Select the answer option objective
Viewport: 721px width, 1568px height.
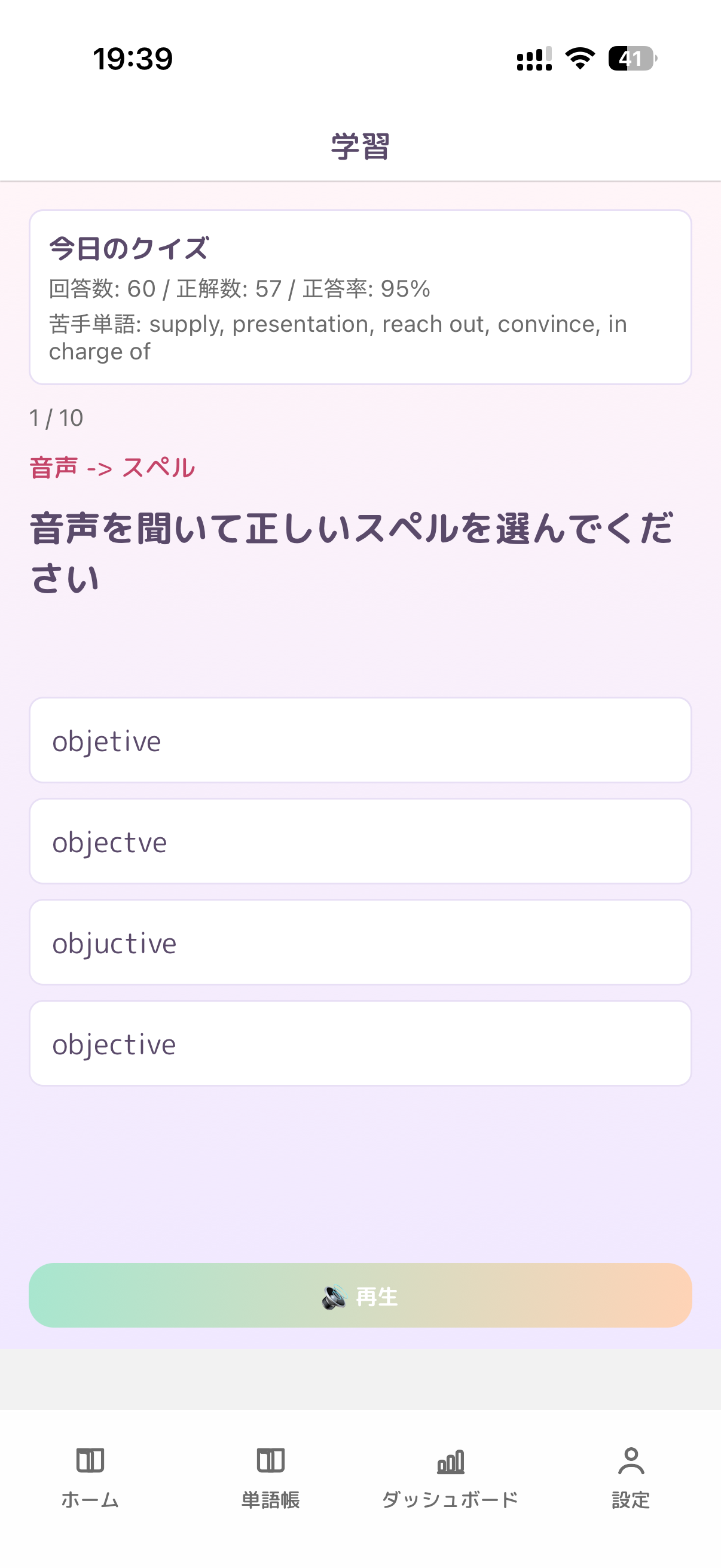360,1044
